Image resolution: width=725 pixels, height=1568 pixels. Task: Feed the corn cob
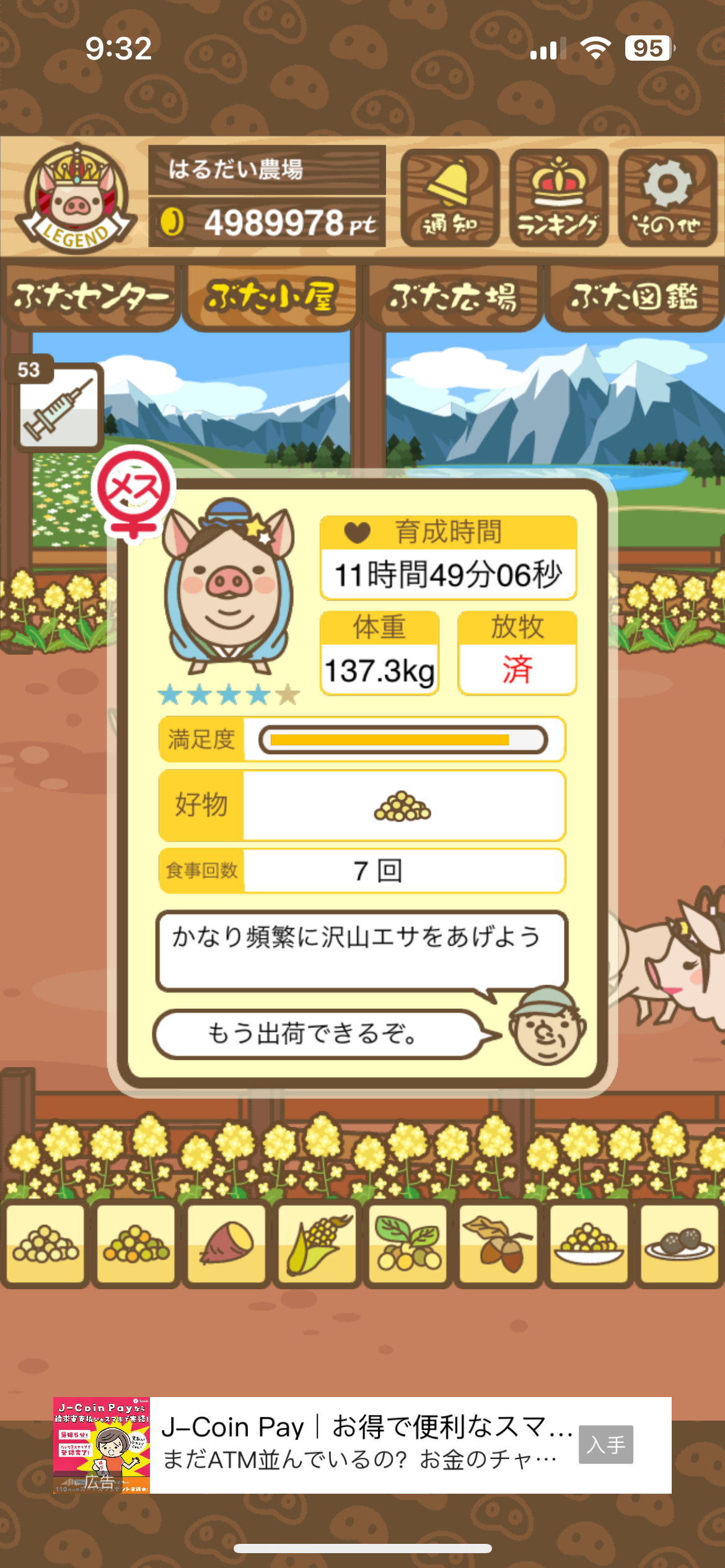317,1244
